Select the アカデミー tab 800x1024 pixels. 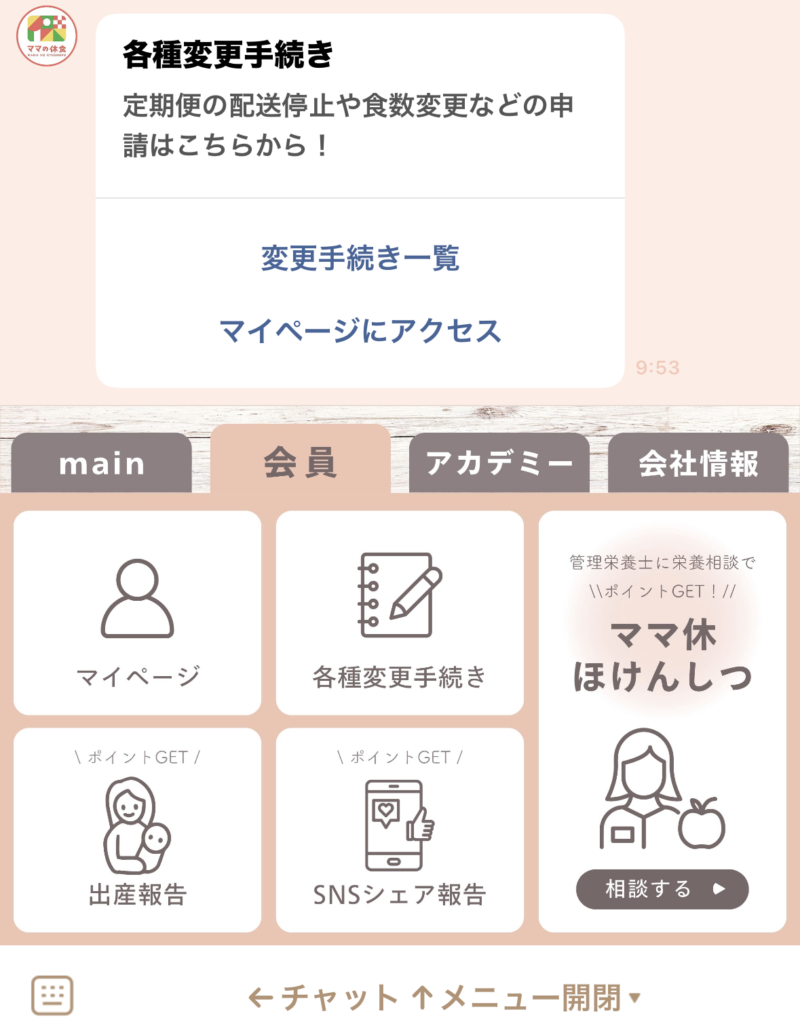click(498, 463)
